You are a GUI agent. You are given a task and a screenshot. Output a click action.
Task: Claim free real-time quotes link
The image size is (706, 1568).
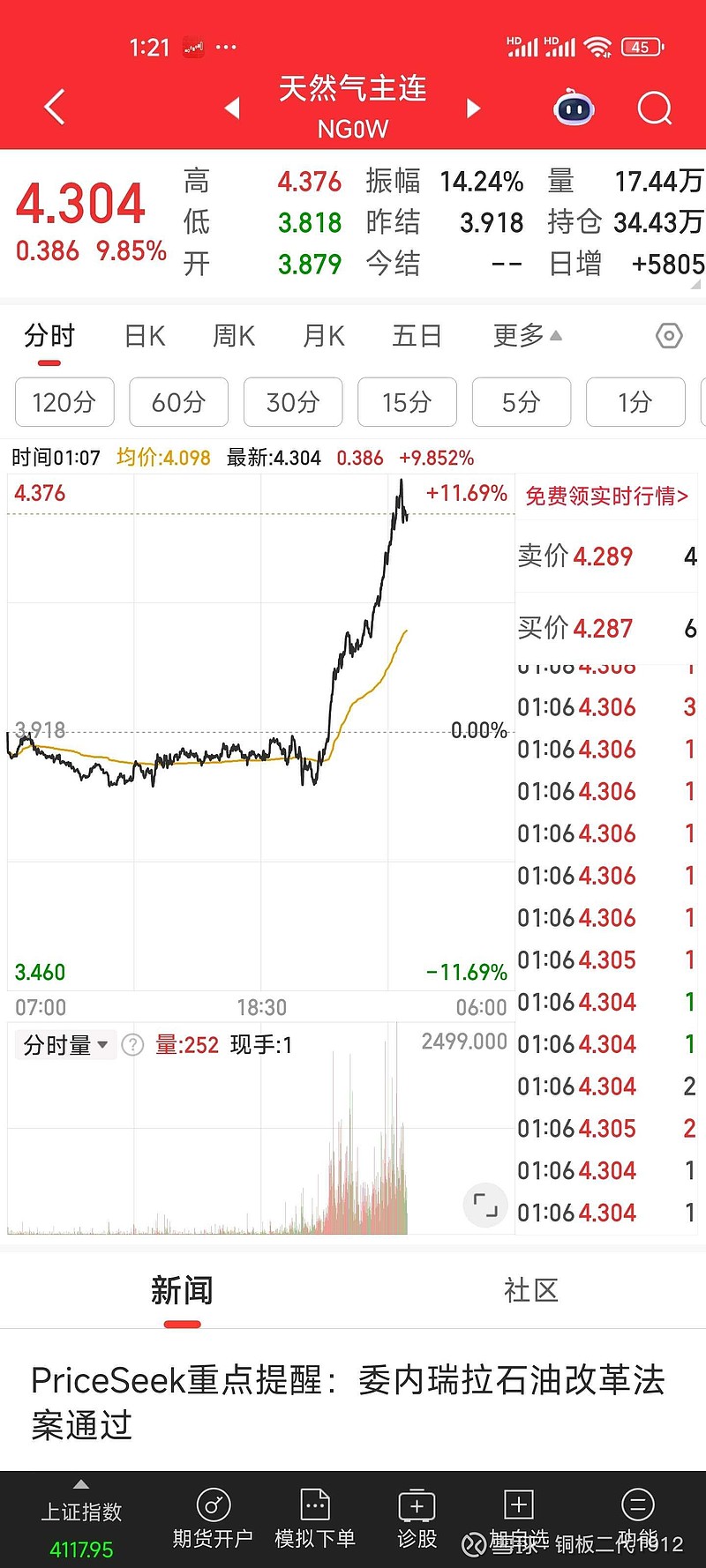click(x=606, y=495)
